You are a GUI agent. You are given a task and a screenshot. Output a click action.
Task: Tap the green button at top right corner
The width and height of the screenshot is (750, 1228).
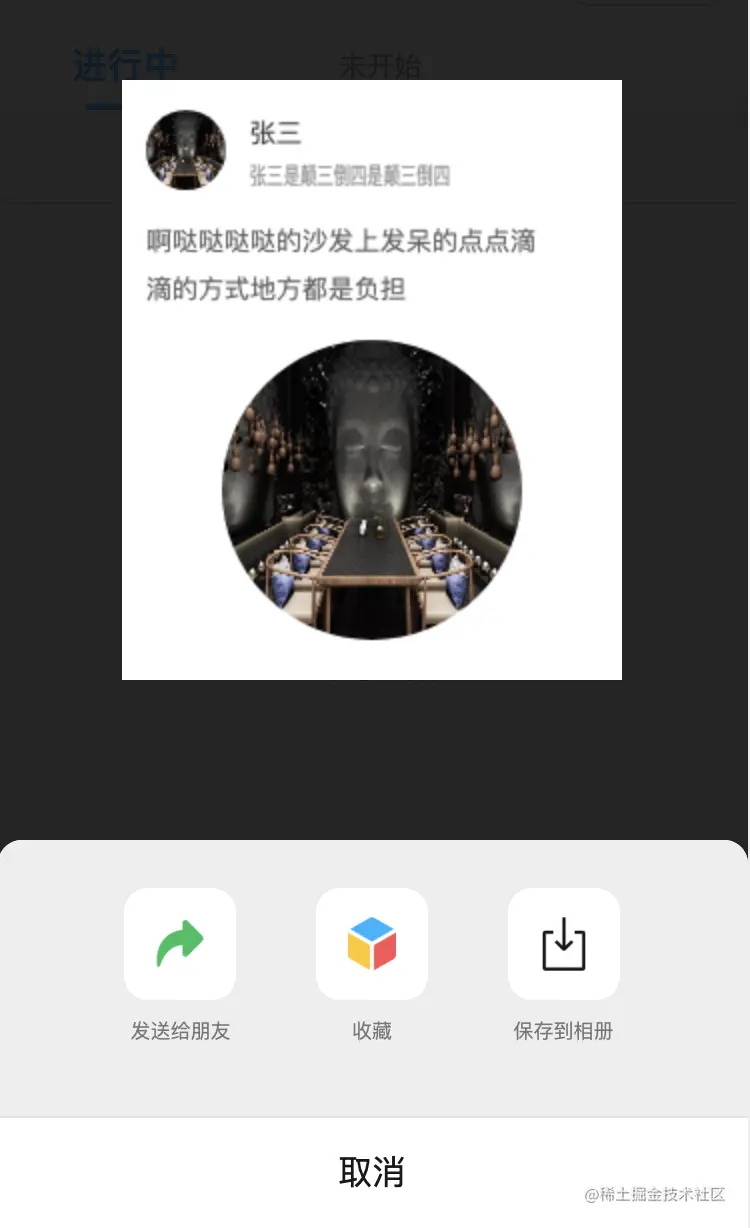click(645, 5)
